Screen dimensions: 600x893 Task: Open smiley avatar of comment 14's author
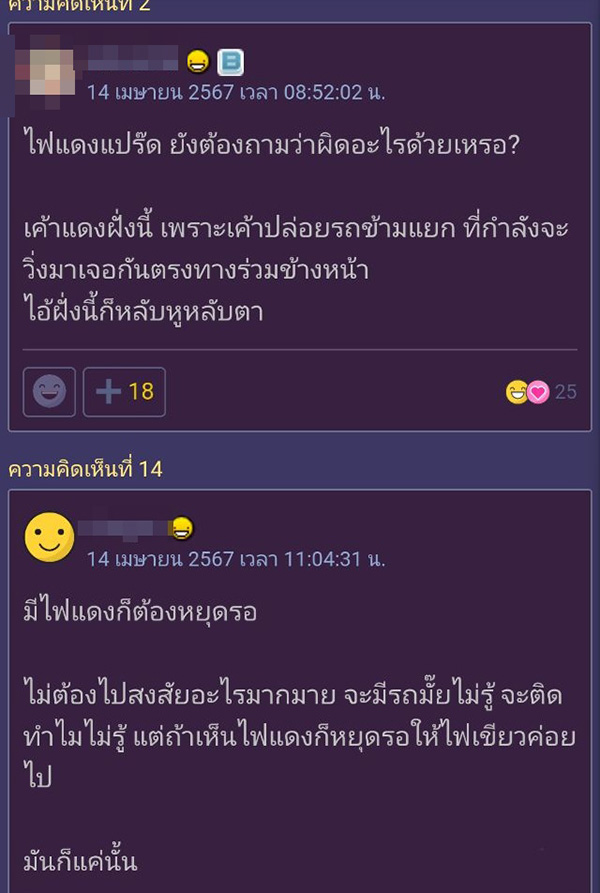(x=49, y=538)
